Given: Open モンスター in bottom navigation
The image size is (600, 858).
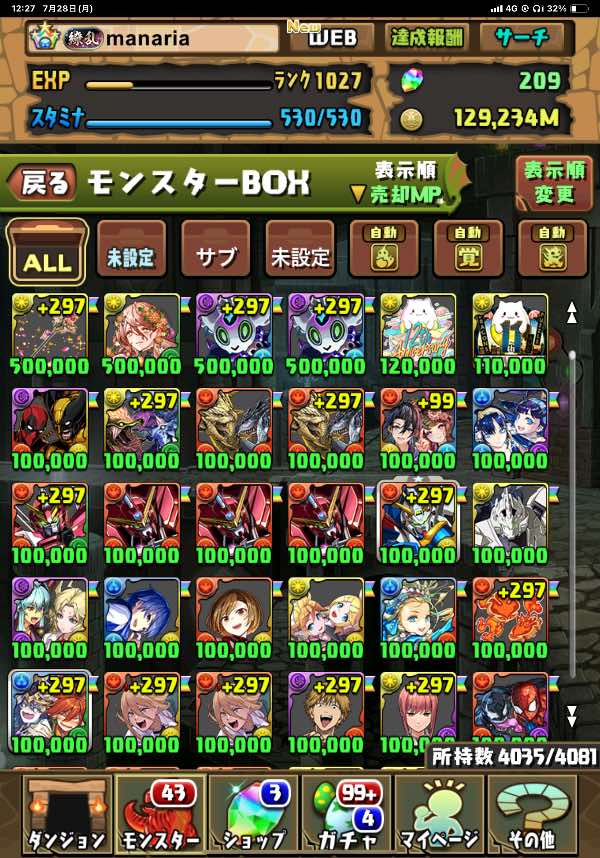Looking at the screenshot, I should [159, 813].
